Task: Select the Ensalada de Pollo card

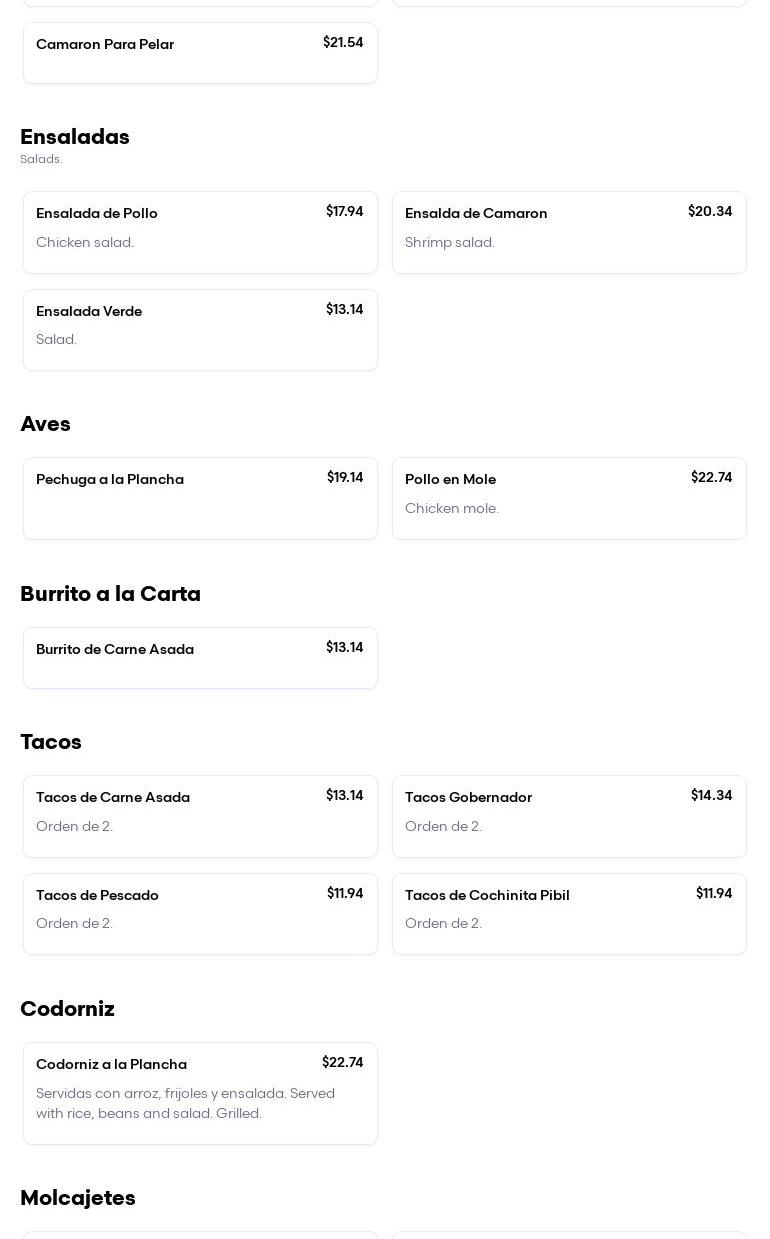Action: point(200,232)
